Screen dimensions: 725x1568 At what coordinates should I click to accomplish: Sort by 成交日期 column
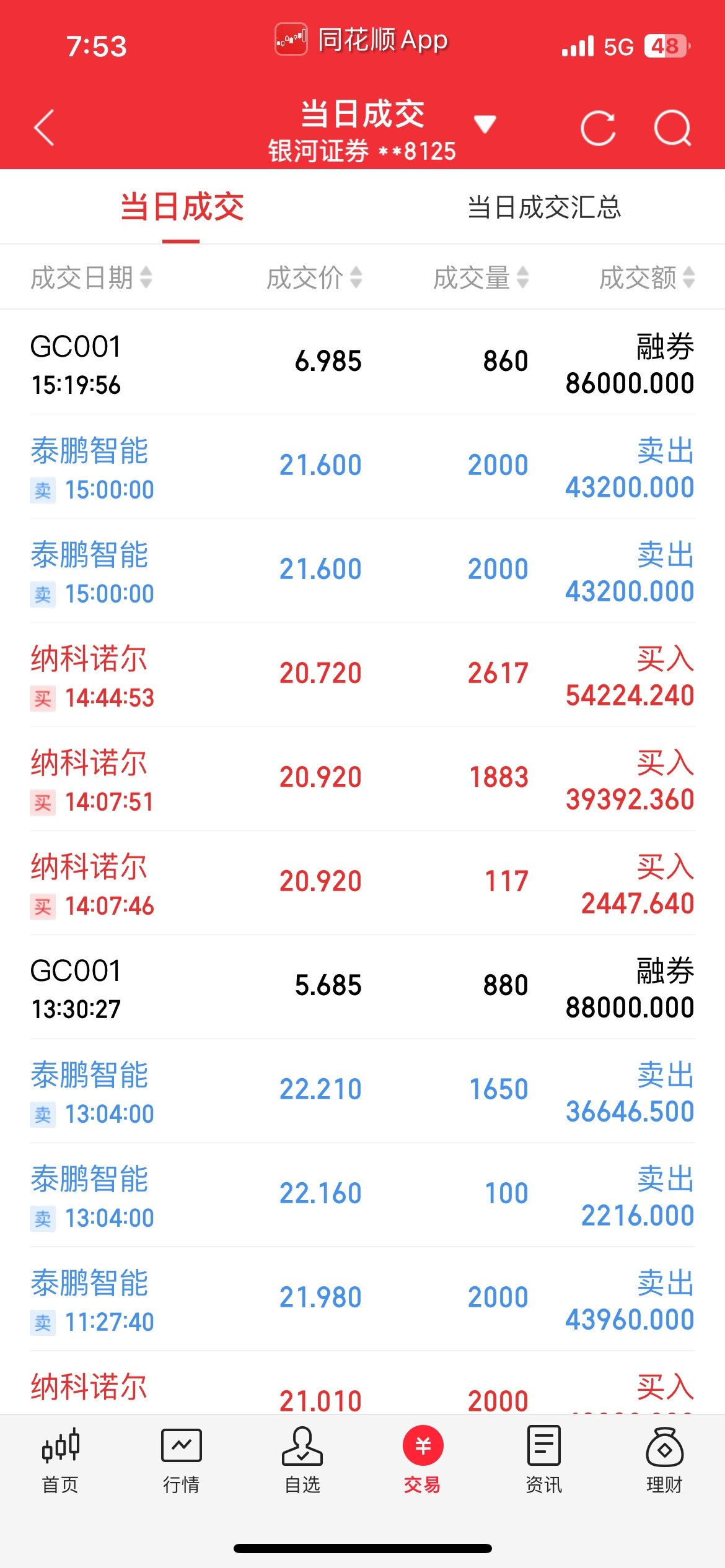pos(91,277)
